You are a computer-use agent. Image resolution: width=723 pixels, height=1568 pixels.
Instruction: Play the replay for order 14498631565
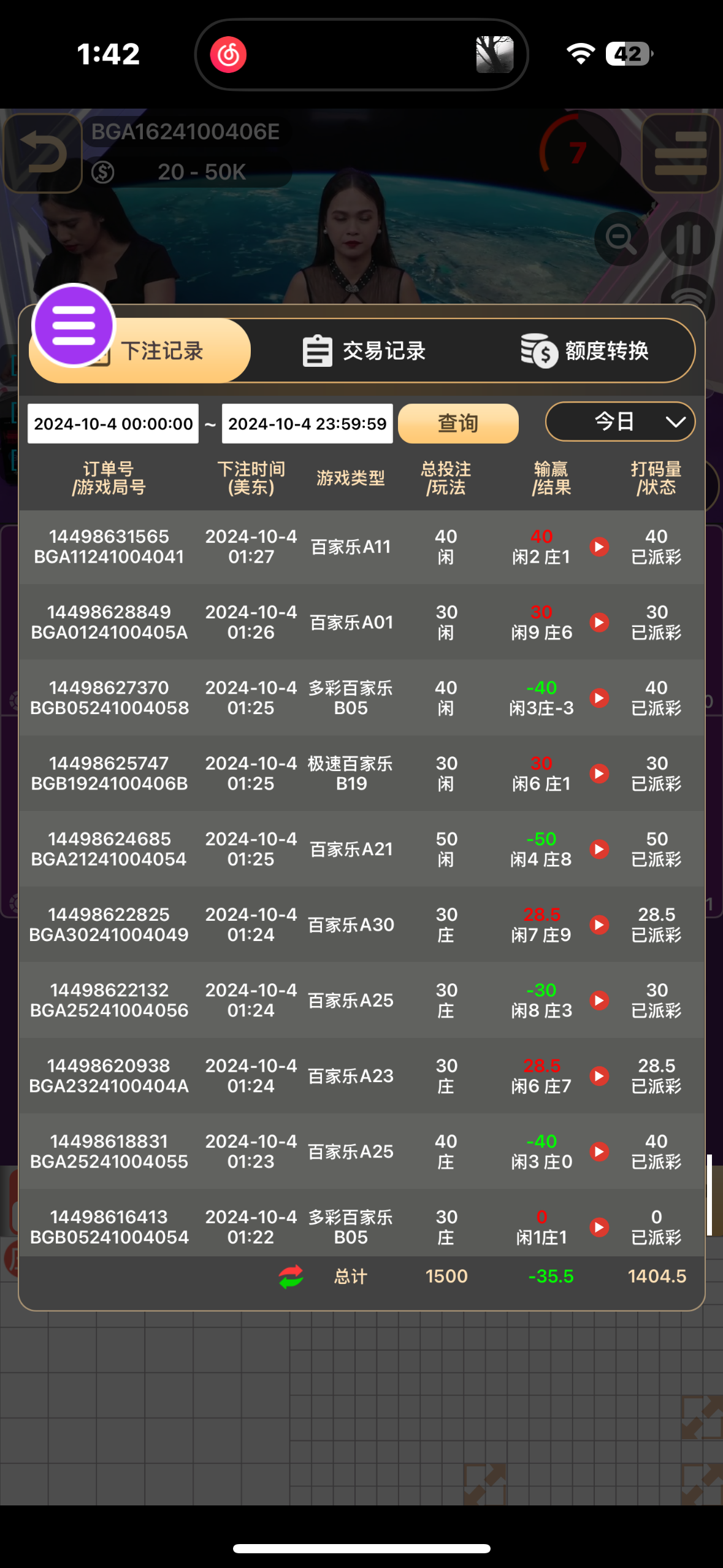tap(599, 547)
